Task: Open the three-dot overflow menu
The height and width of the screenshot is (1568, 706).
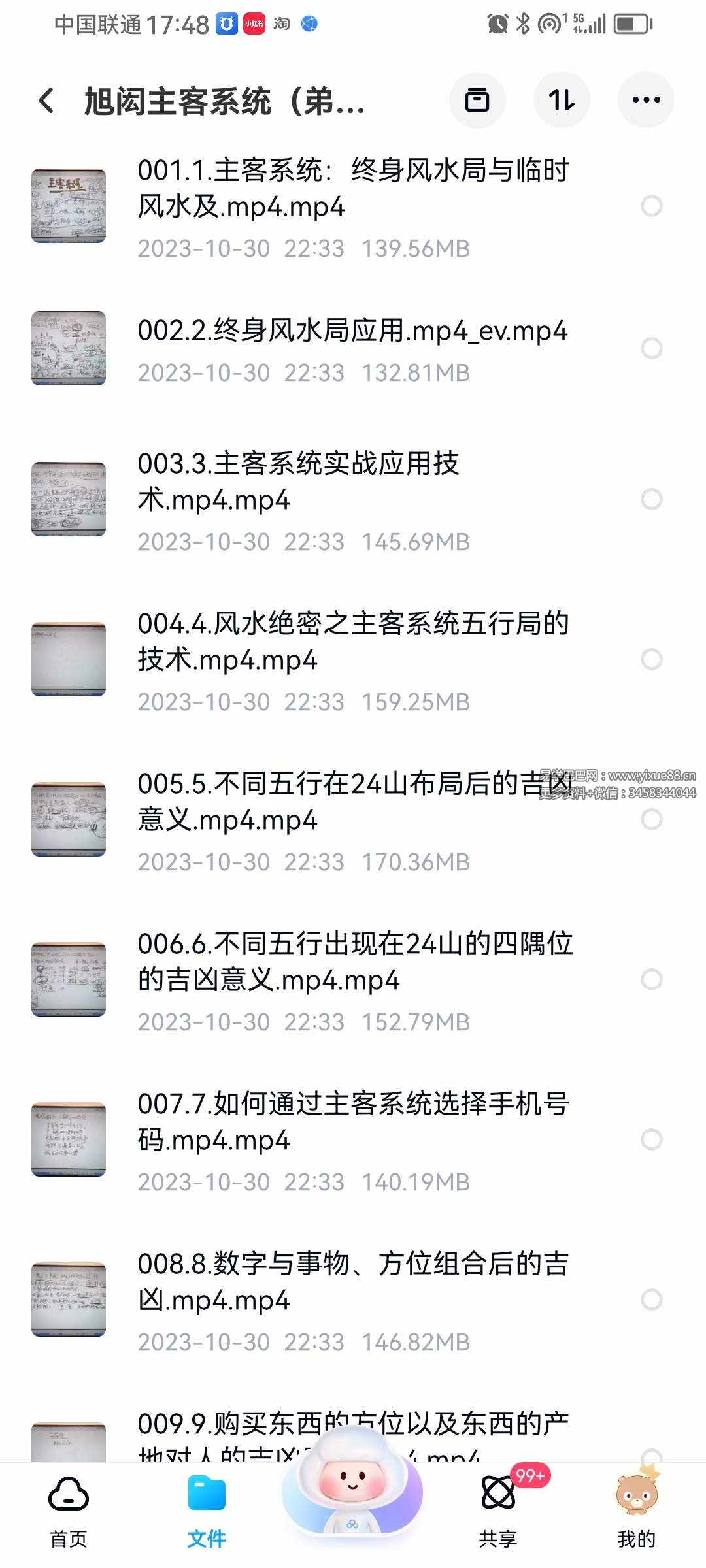Action: click(x=646, y=101)
